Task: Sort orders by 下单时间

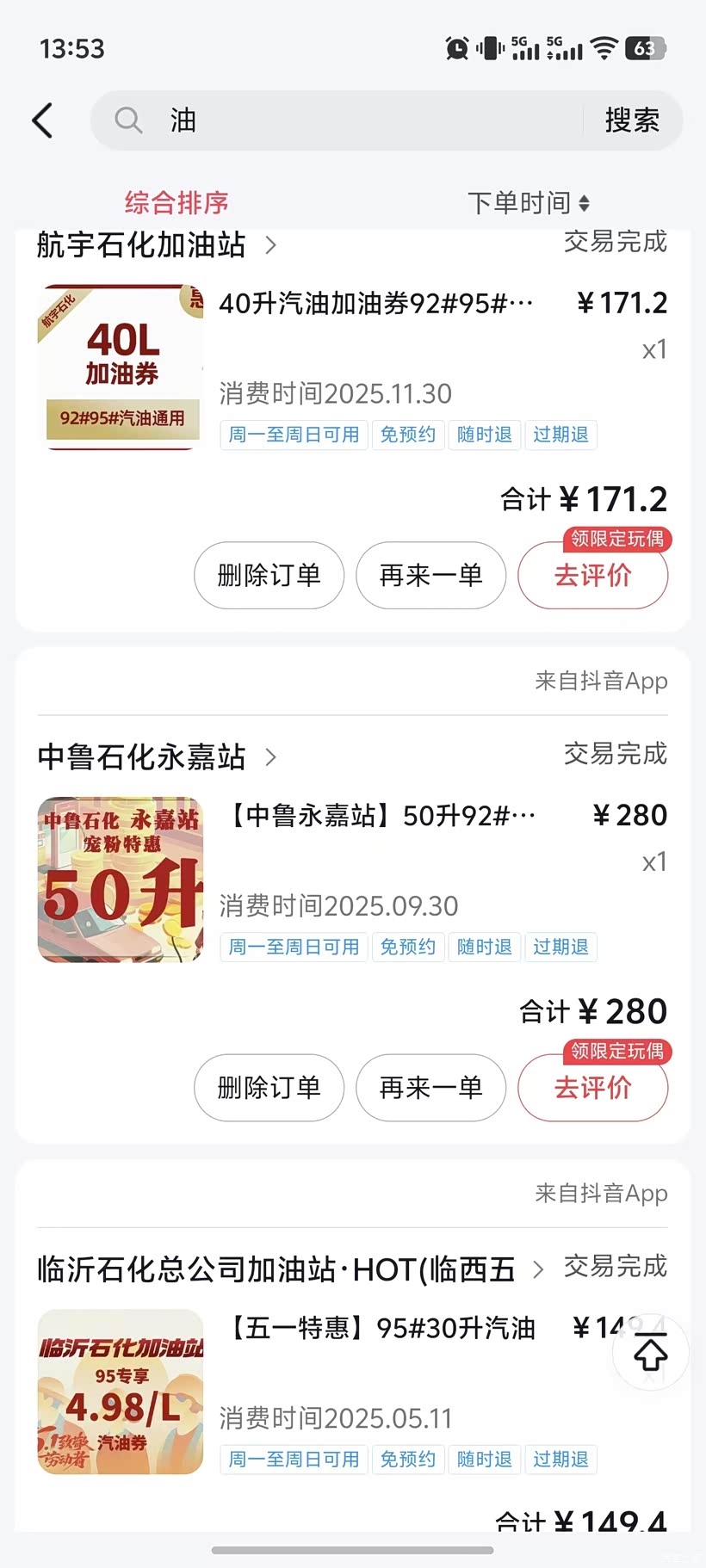Action: click(x=528, y=203)
